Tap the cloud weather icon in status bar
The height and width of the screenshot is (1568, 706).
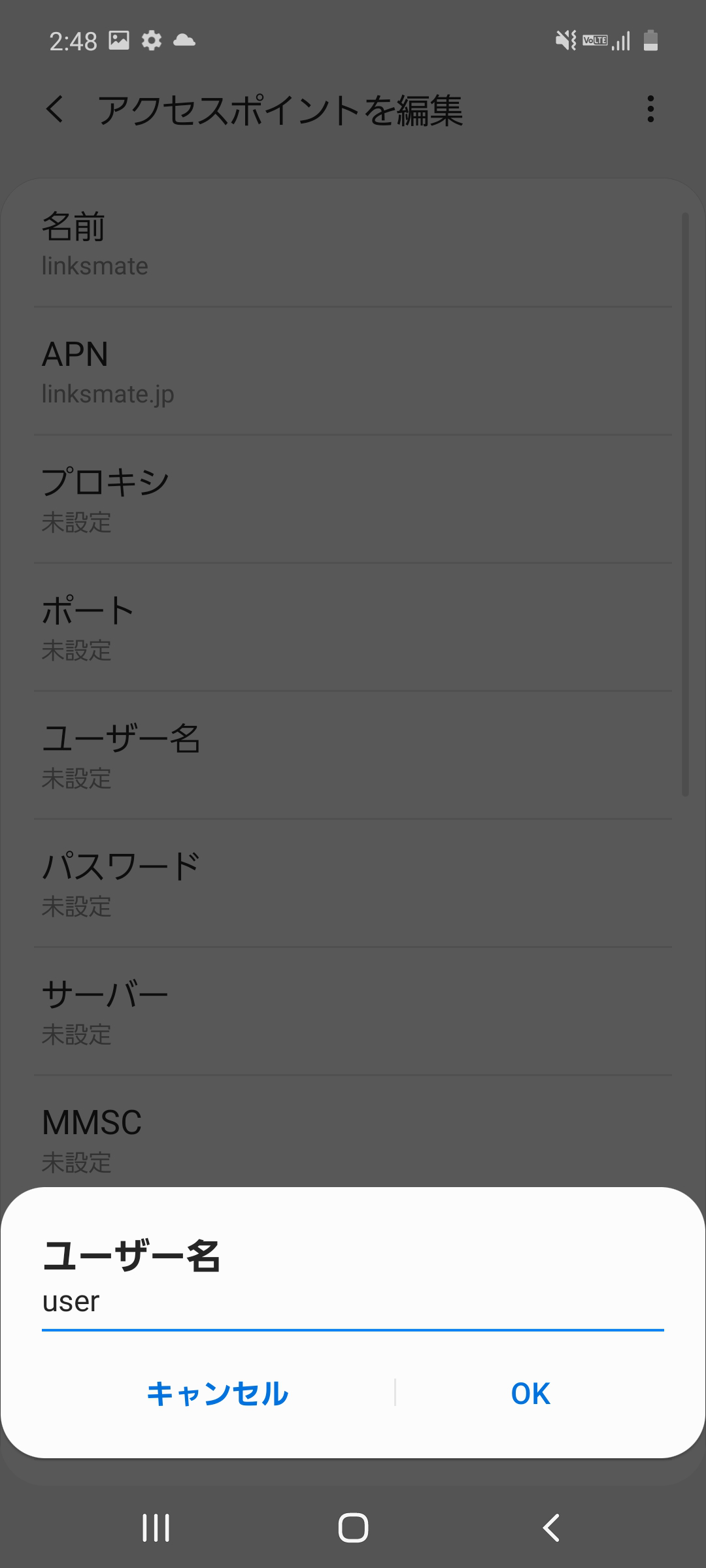[x=185, y=41]
